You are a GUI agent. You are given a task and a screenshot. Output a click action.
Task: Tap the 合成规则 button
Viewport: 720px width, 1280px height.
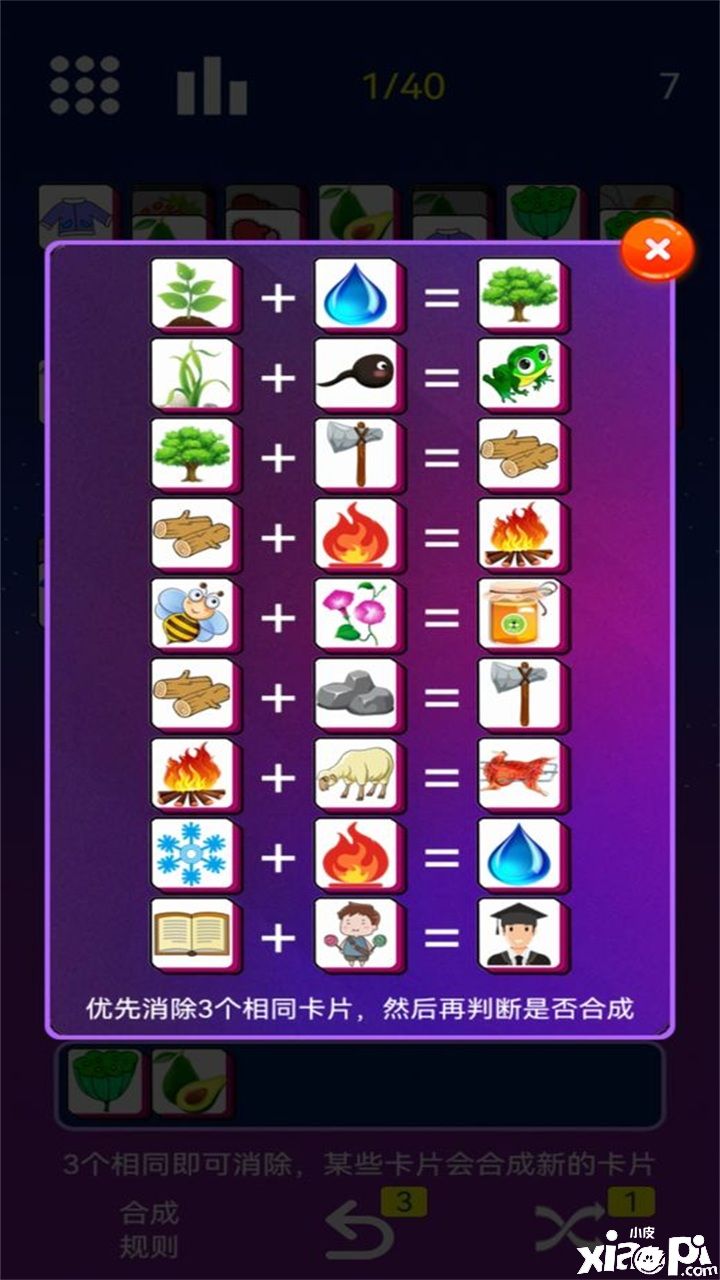149,1229
